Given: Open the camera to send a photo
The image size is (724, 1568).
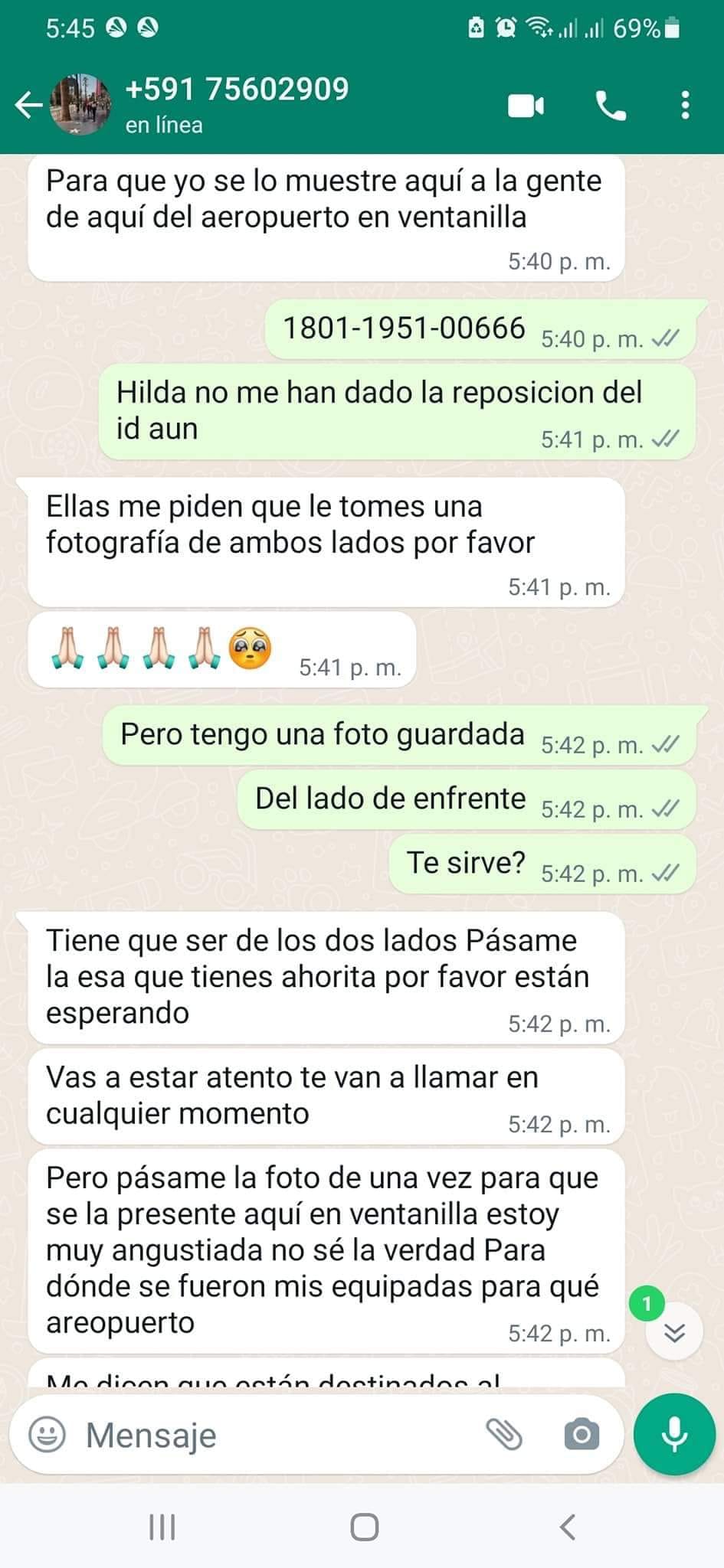Looking at the screenshot, I should [582, 1436].
